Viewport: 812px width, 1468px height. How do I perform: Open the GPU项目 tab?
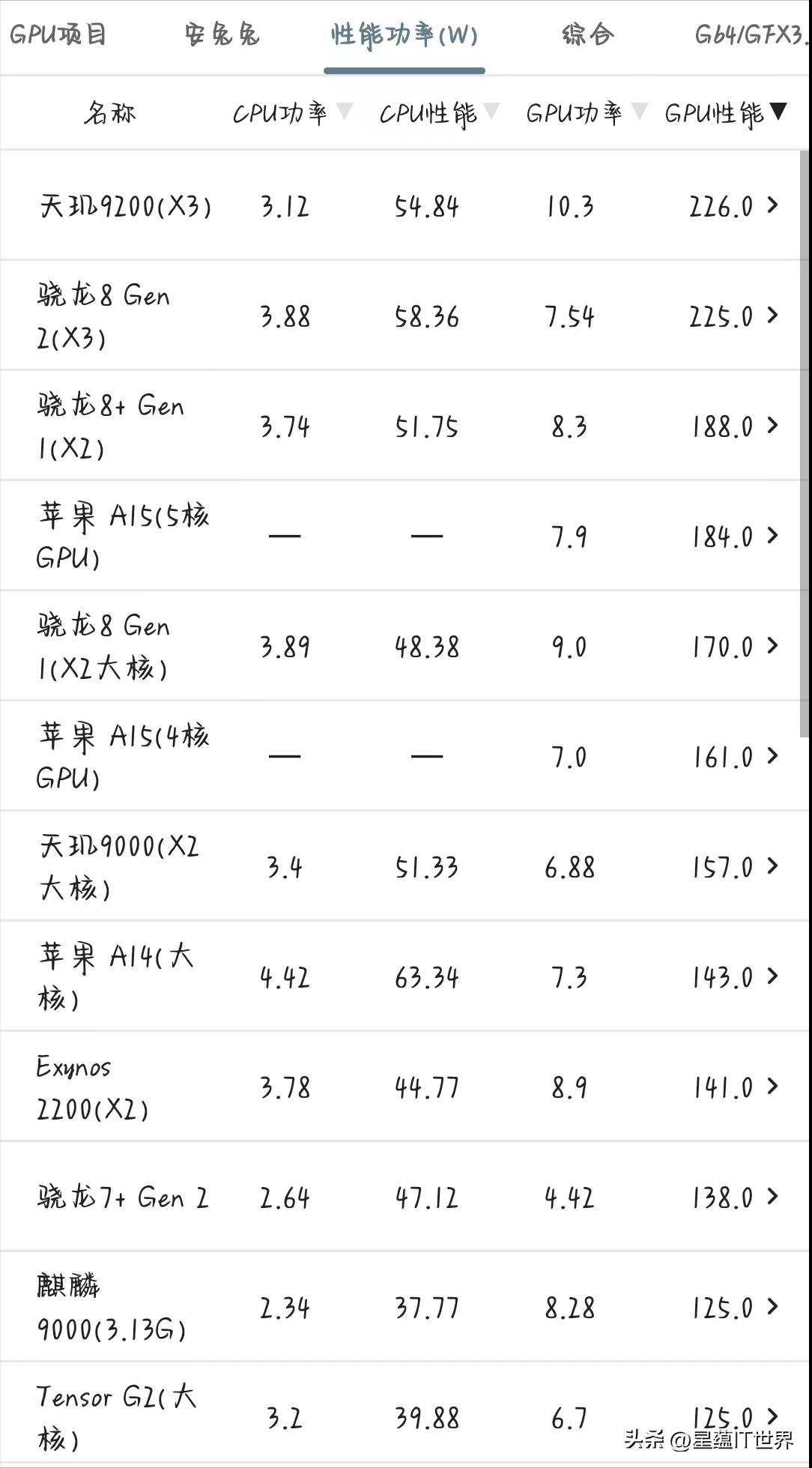click(x=60, y=35)
